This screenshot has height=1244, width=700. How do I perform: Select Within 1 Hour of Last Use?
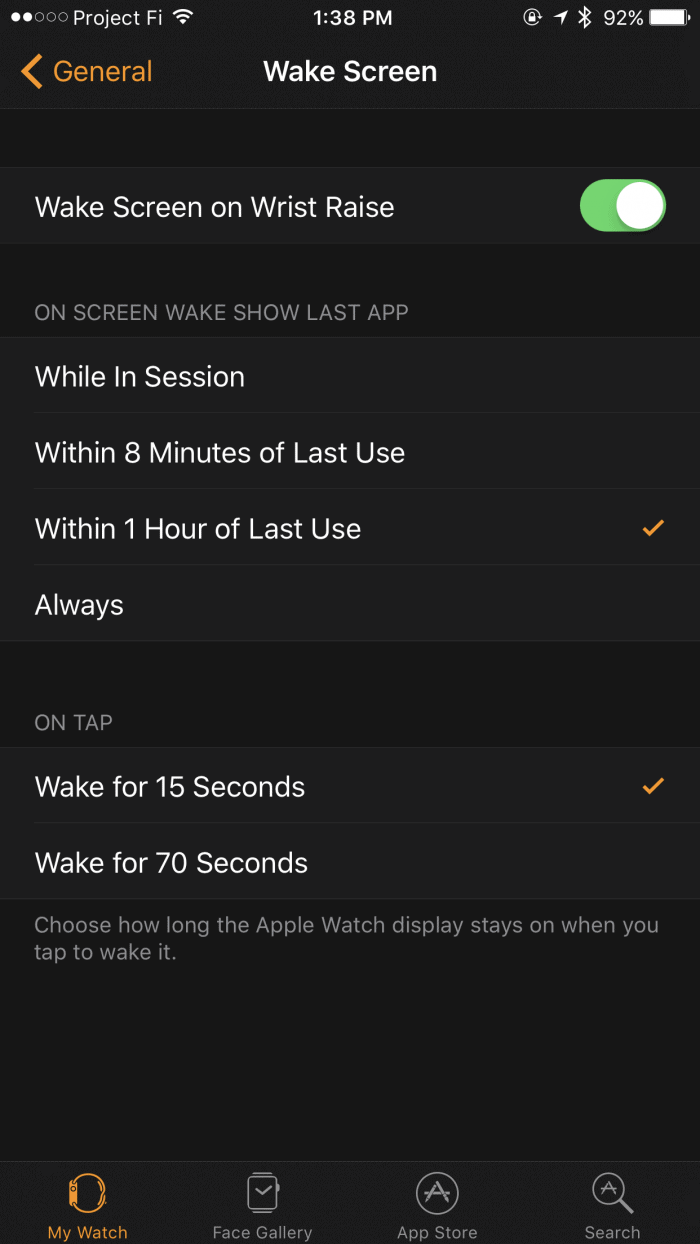pyautogui.click(x=350, y=529)
